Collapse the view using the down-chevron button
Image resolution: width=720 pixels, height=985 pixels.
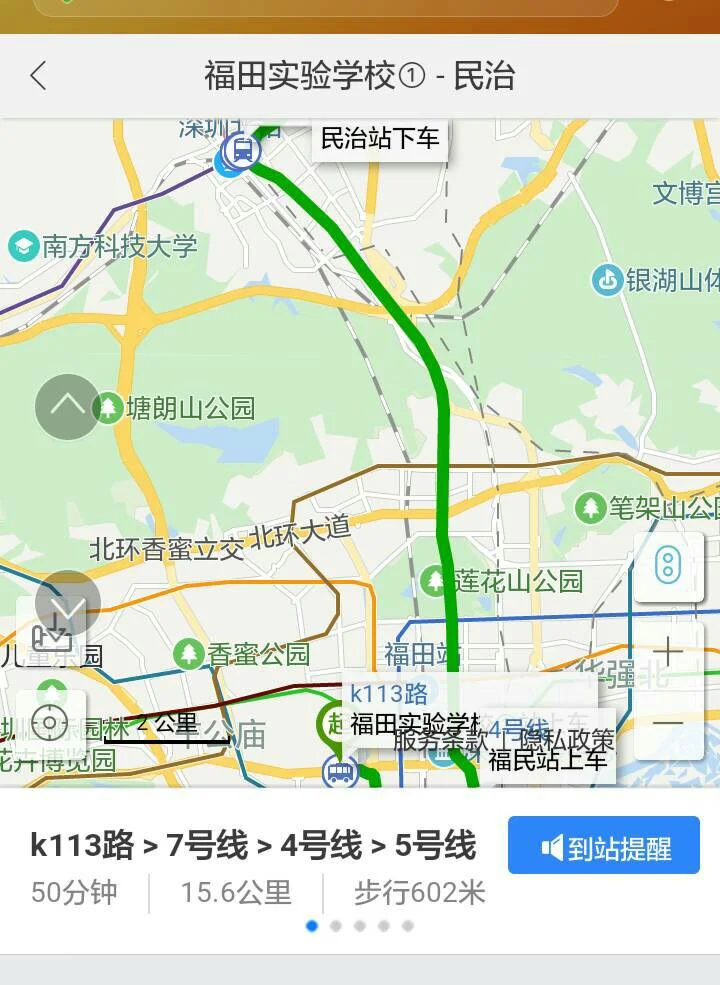(x=66, y=603)
